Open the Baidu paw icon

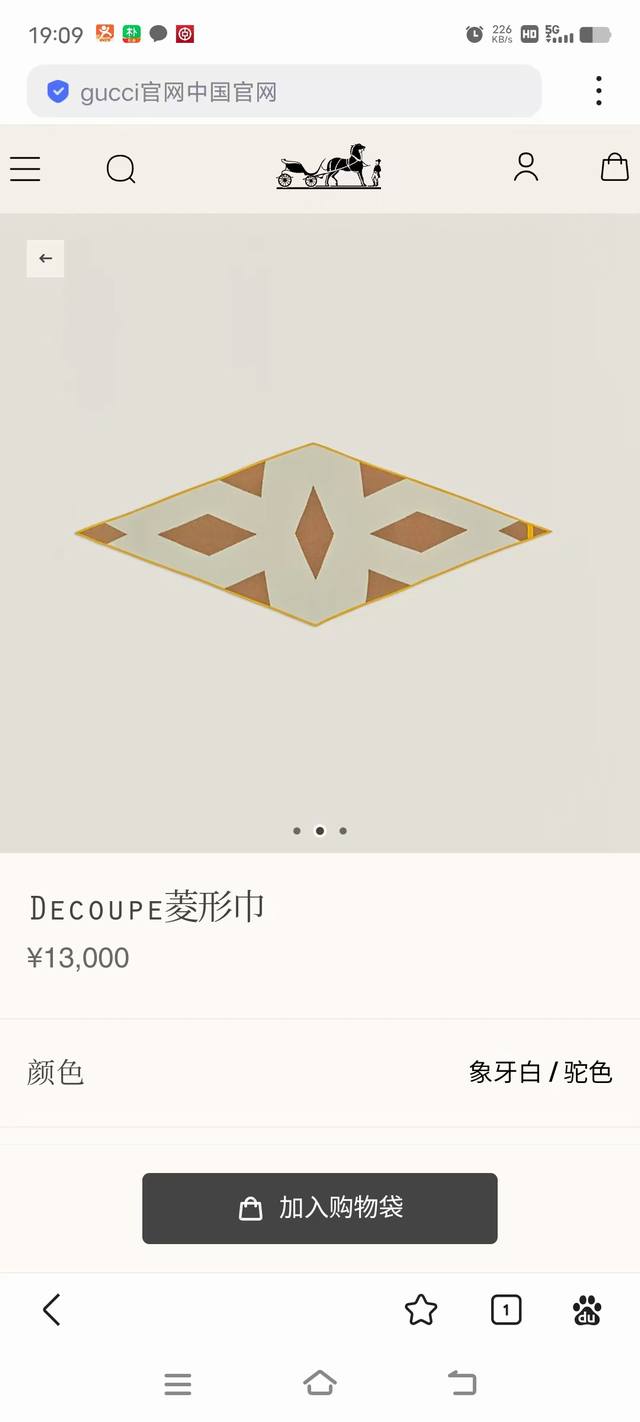(x=587, y=1310)
